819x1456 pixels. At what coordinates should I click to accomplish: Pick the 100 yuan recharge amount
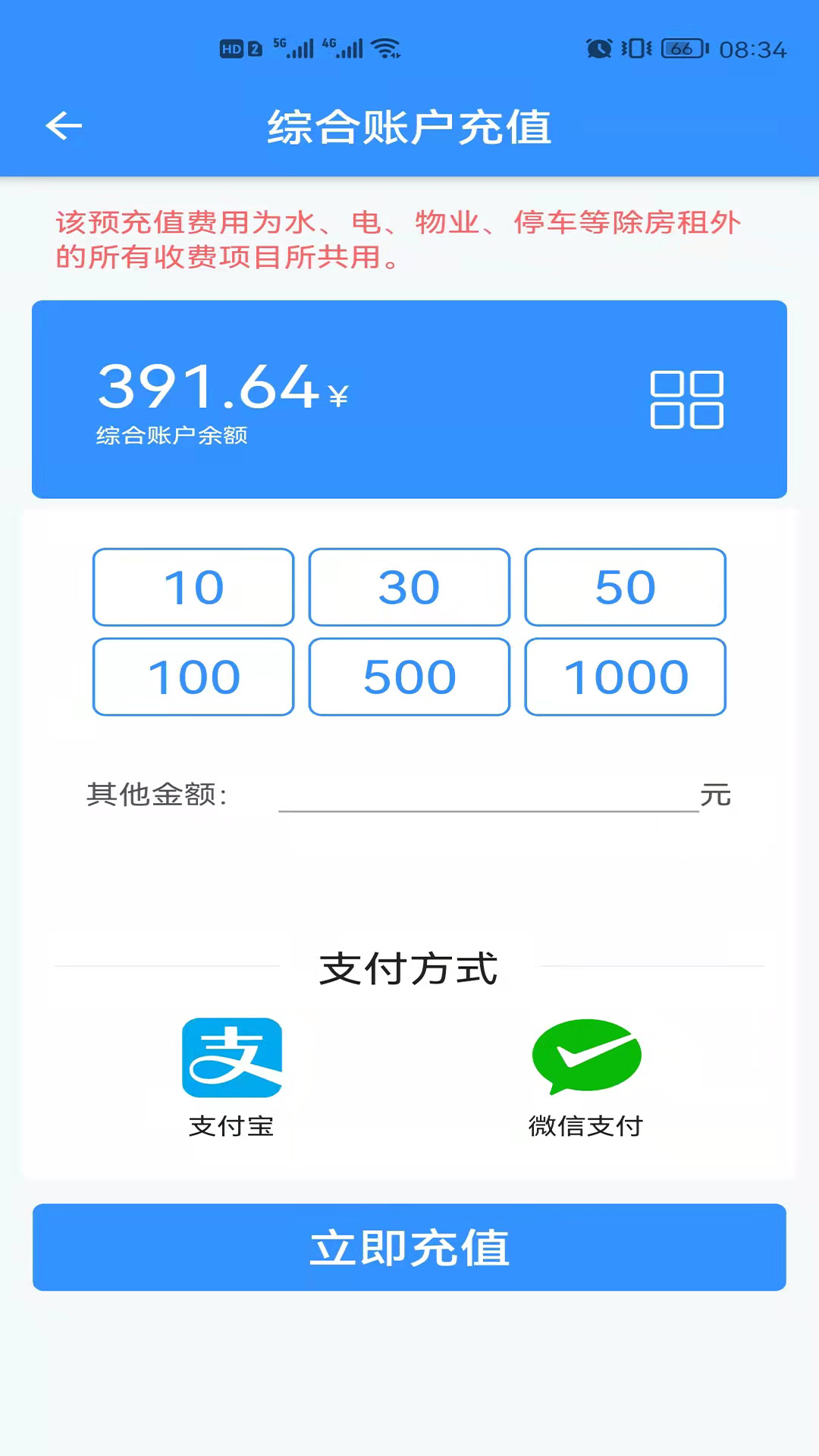[x=193, y=676]
